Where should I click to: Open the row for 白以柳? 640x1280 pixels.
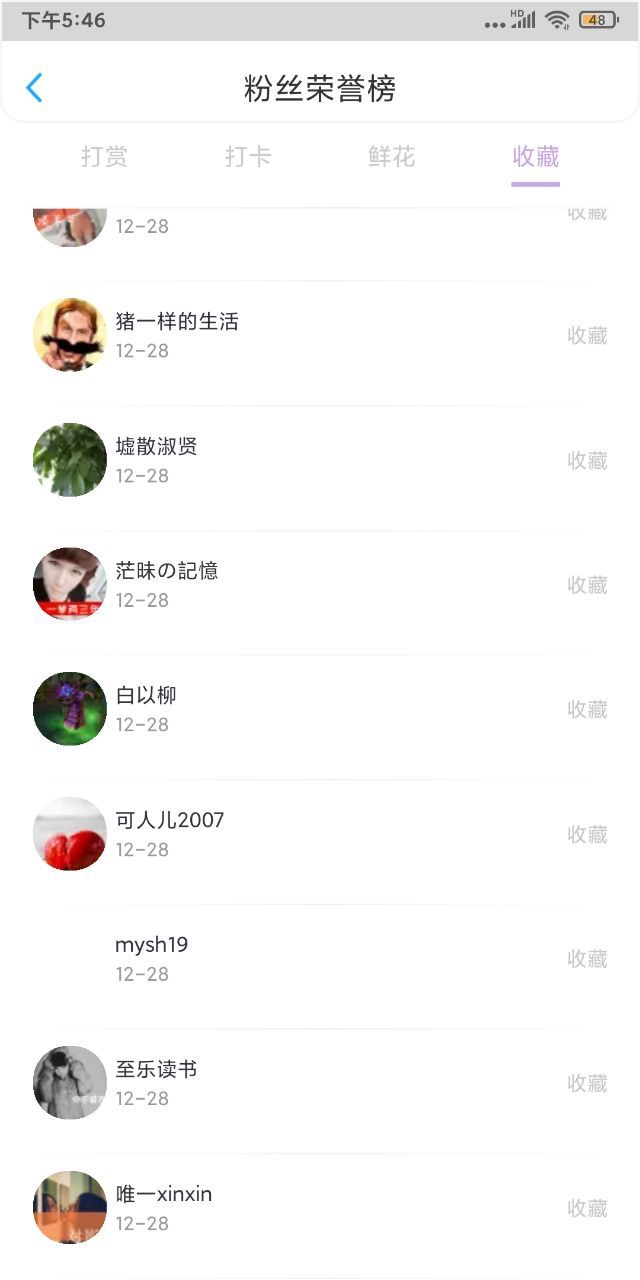320,709
